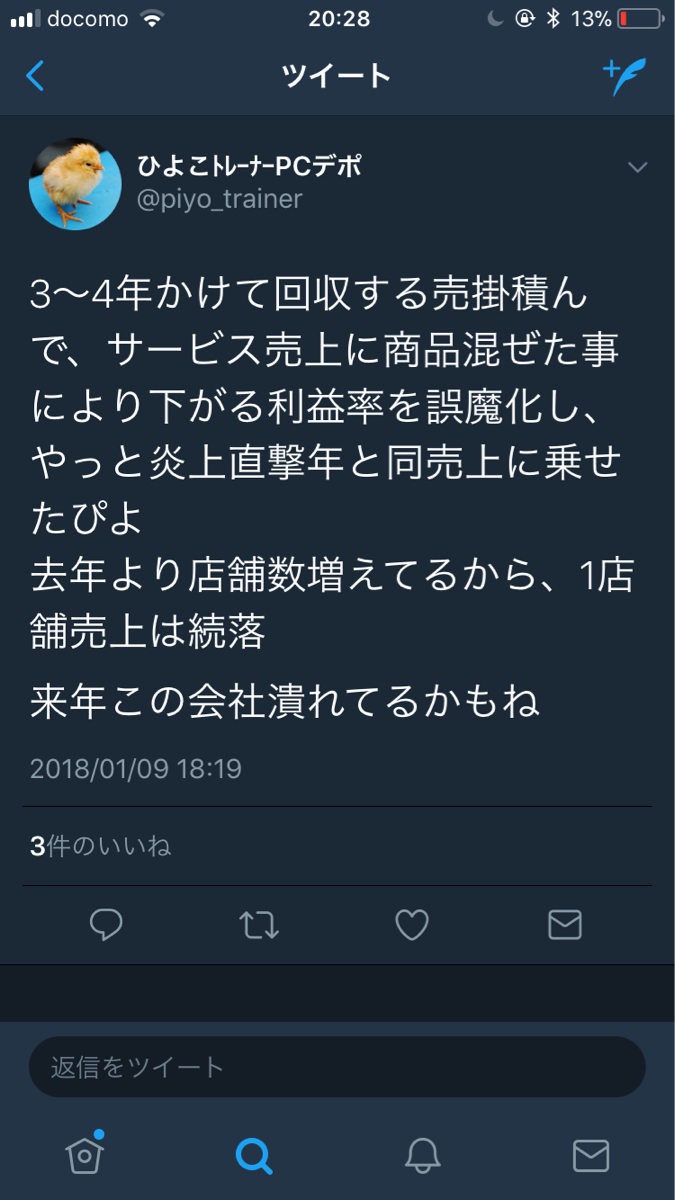Switch to the Home tab

tap(85, 1156)
